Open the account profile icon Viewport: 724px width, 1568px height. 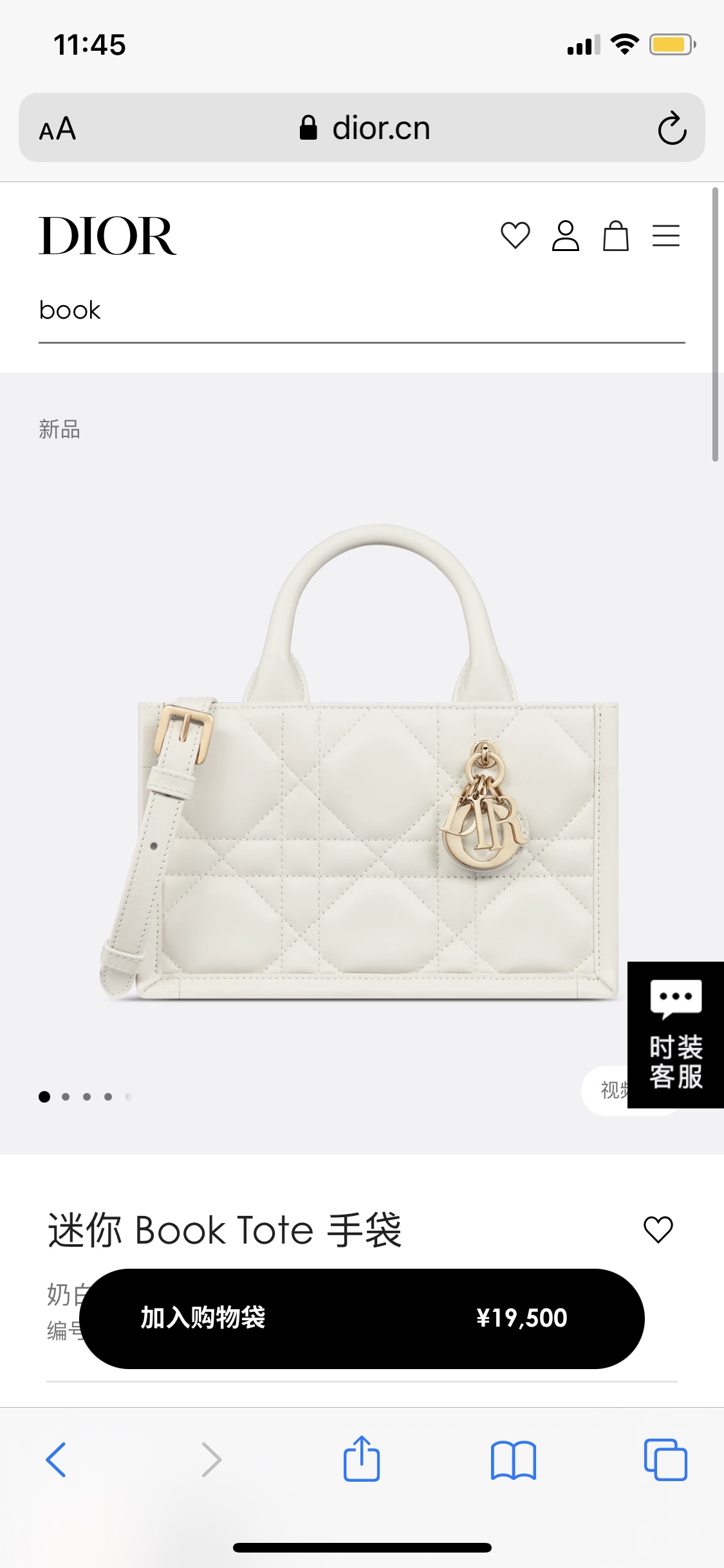click(x=566, y=236)
